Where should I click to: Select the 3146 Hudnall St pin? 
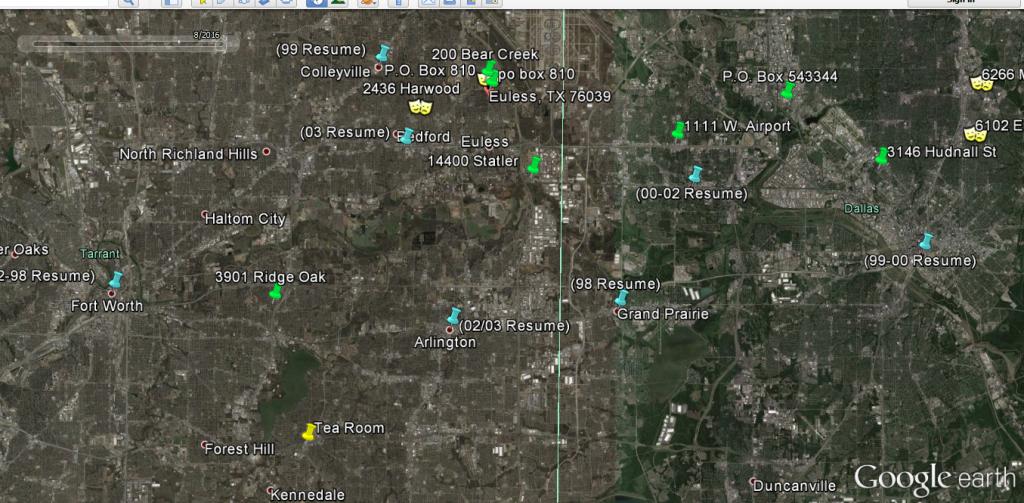coord(882,156)
